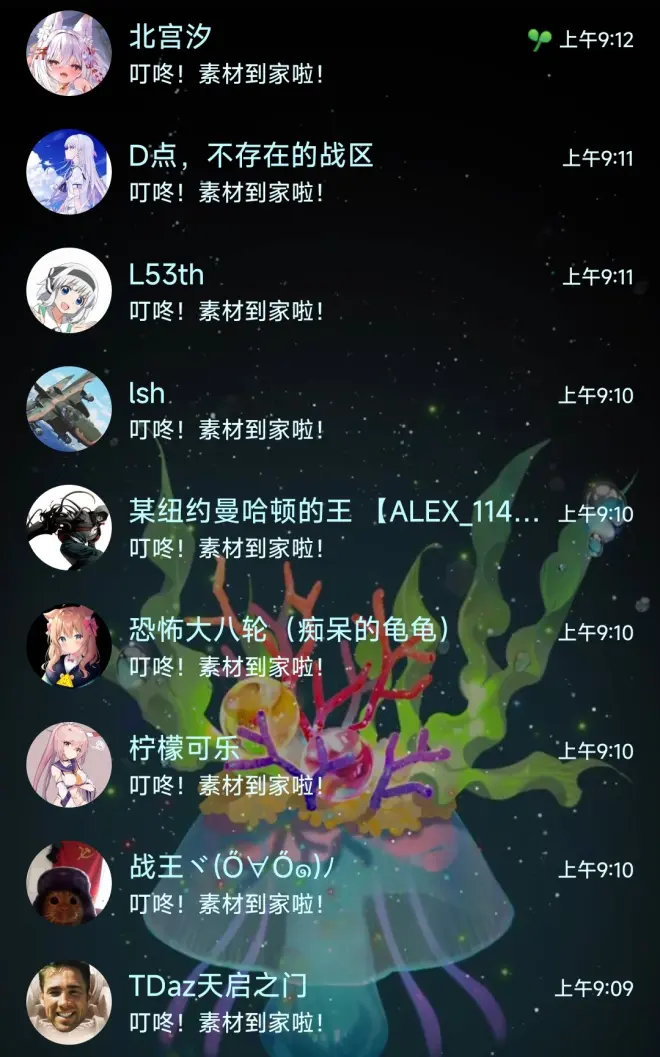Viewport: 660px width, 1057px height.
Task: Open the chat with 恐怖大八轮（痴呆的龟龟）
Action: tap(330, 647)
